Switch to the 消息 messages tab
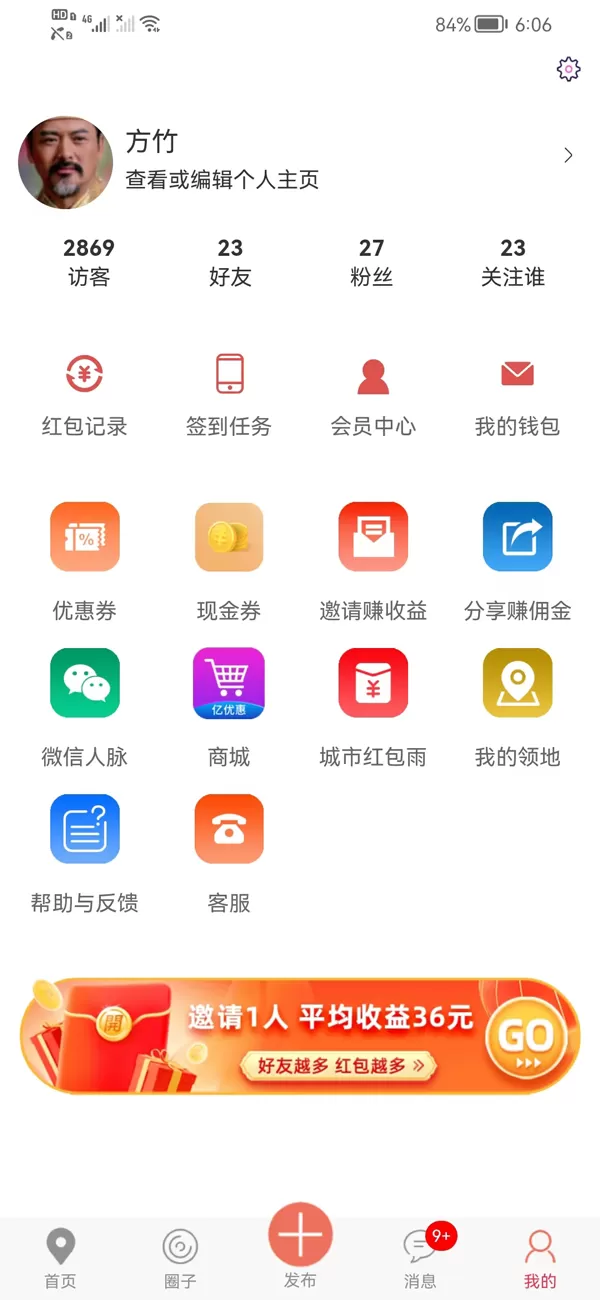 tap(420, 1258)
